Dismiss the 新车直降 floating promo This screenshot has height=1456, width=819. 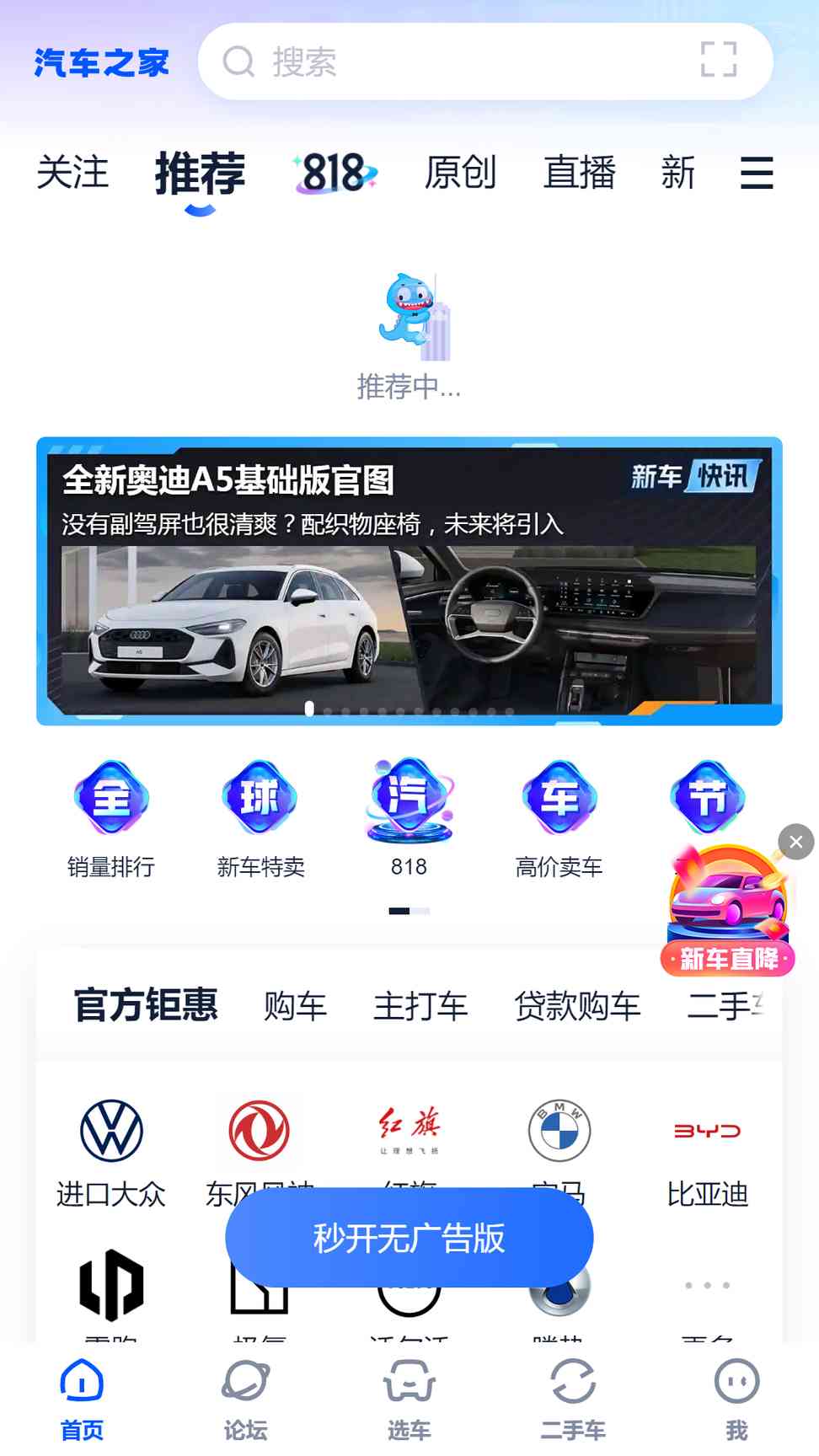click(x=796, y=842)
